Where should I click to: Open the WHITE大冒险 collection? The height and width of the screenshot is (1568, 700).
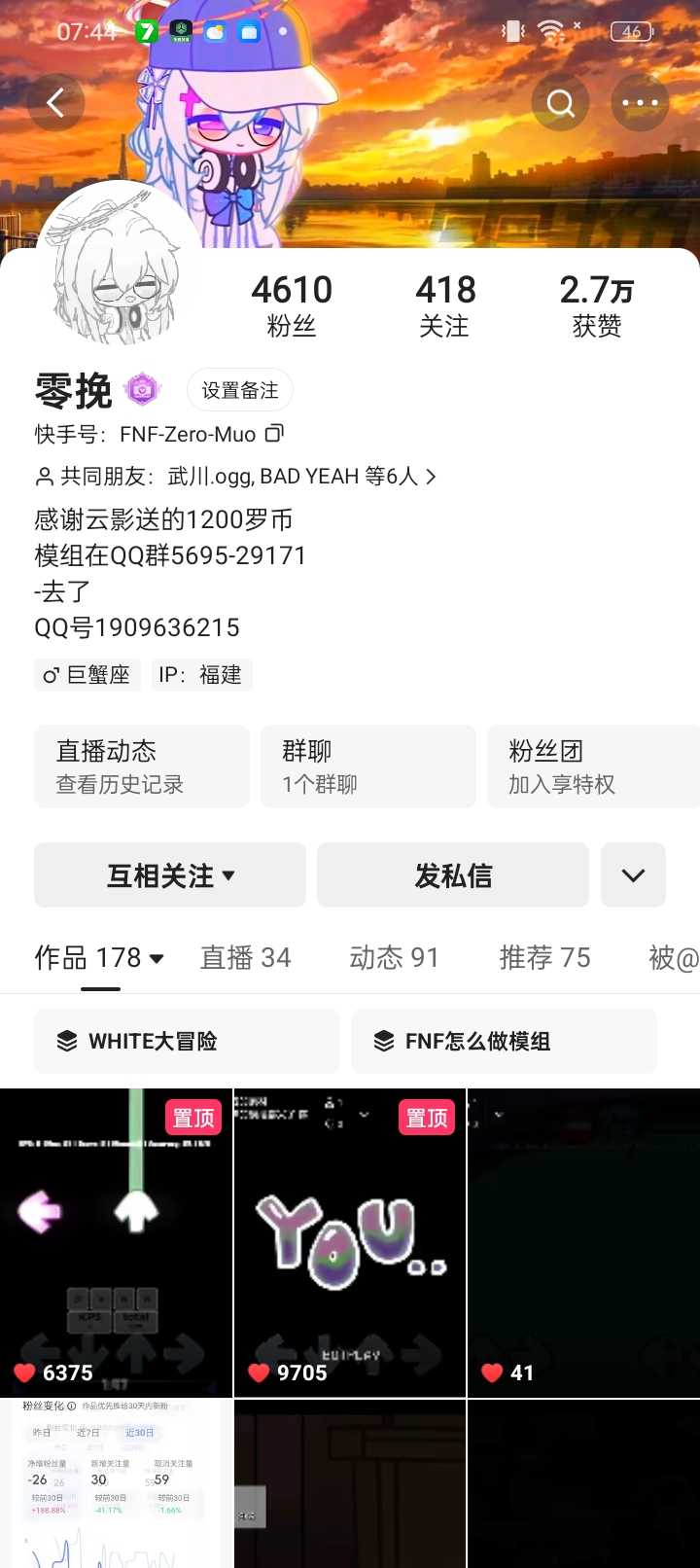coord(187,1041)
